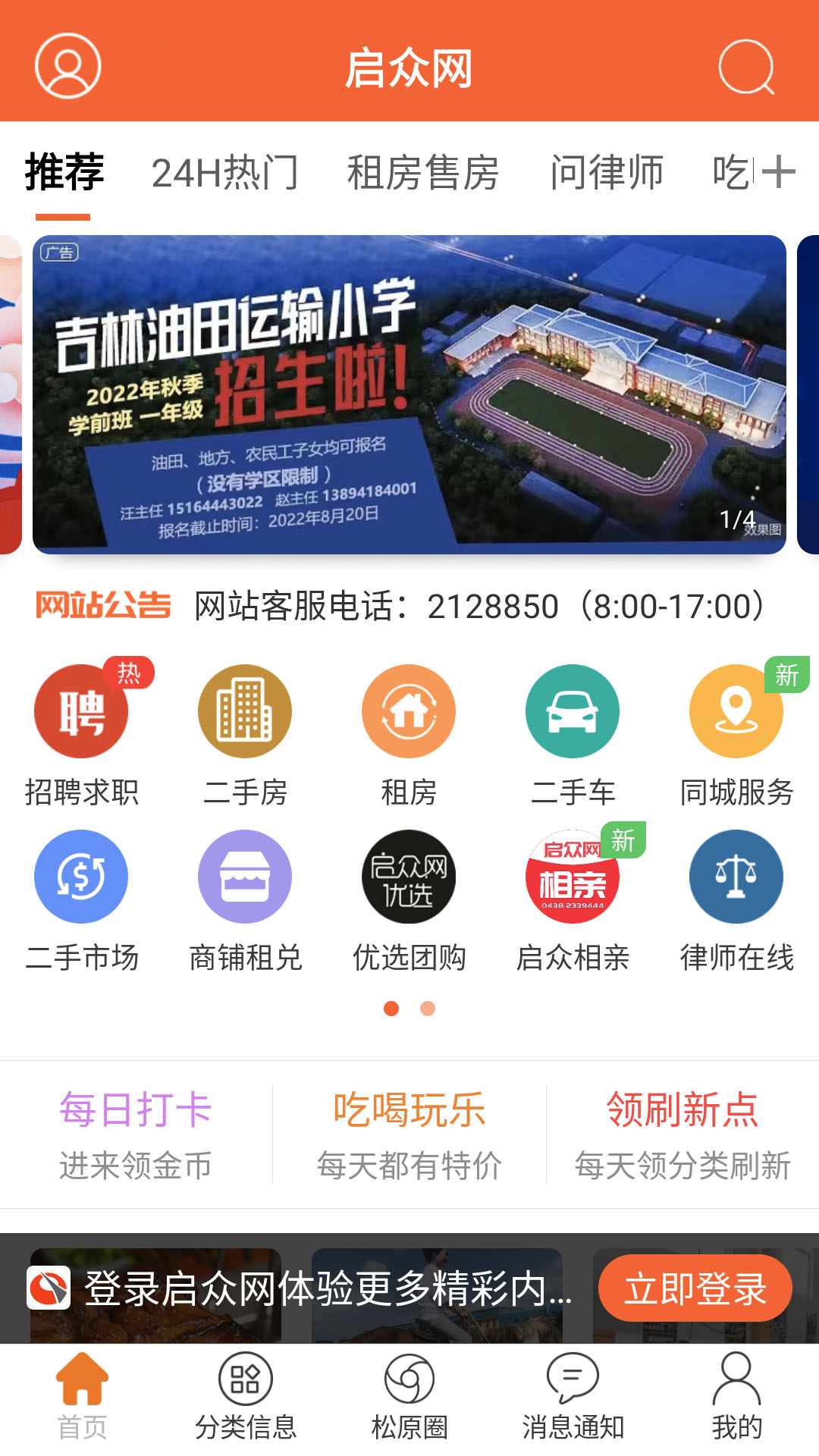Tap the 律师在线 online lawyer icon
This screenshot has height=1456, width=819.
pyautogui.click(x=734, y=876)
